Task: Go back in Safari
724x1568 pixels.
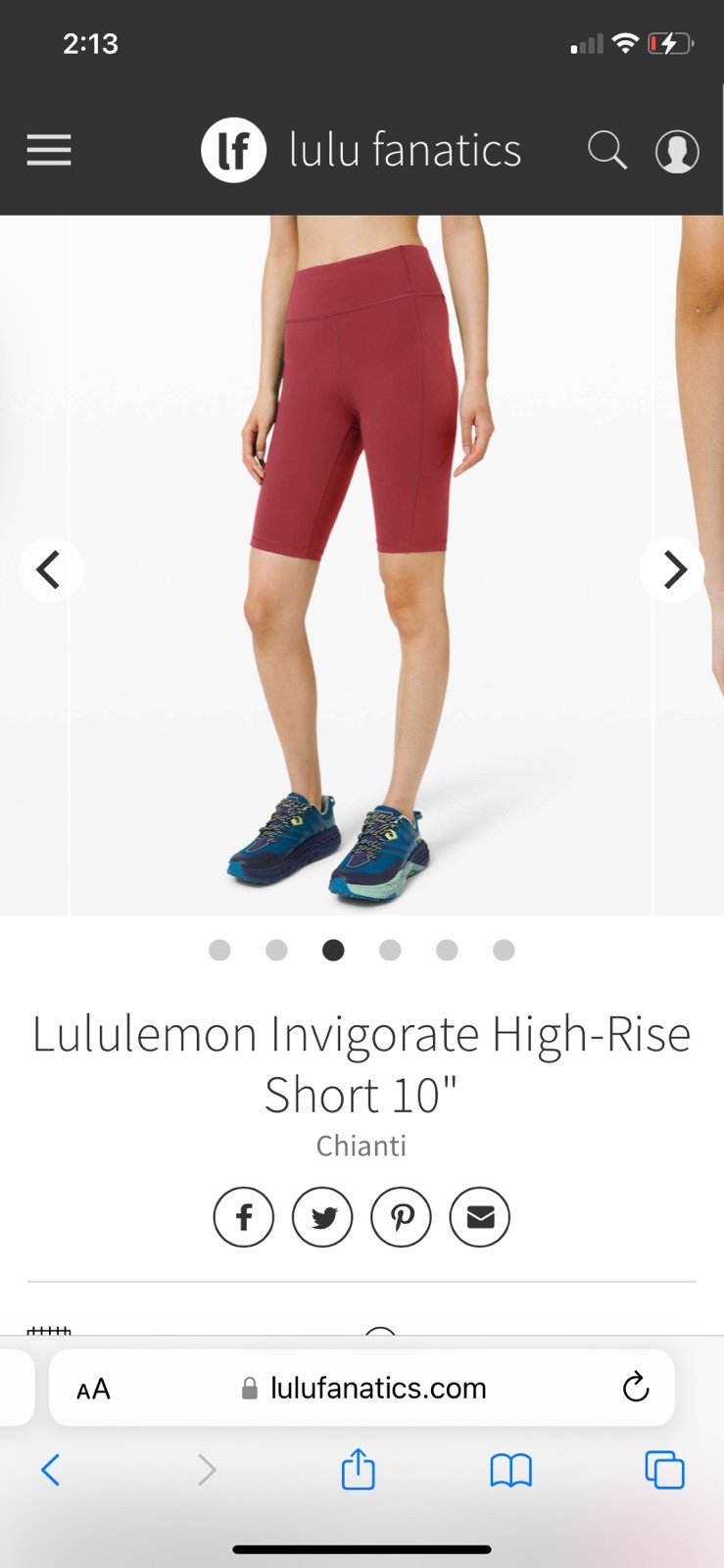Action: [x=51, y=1470]
